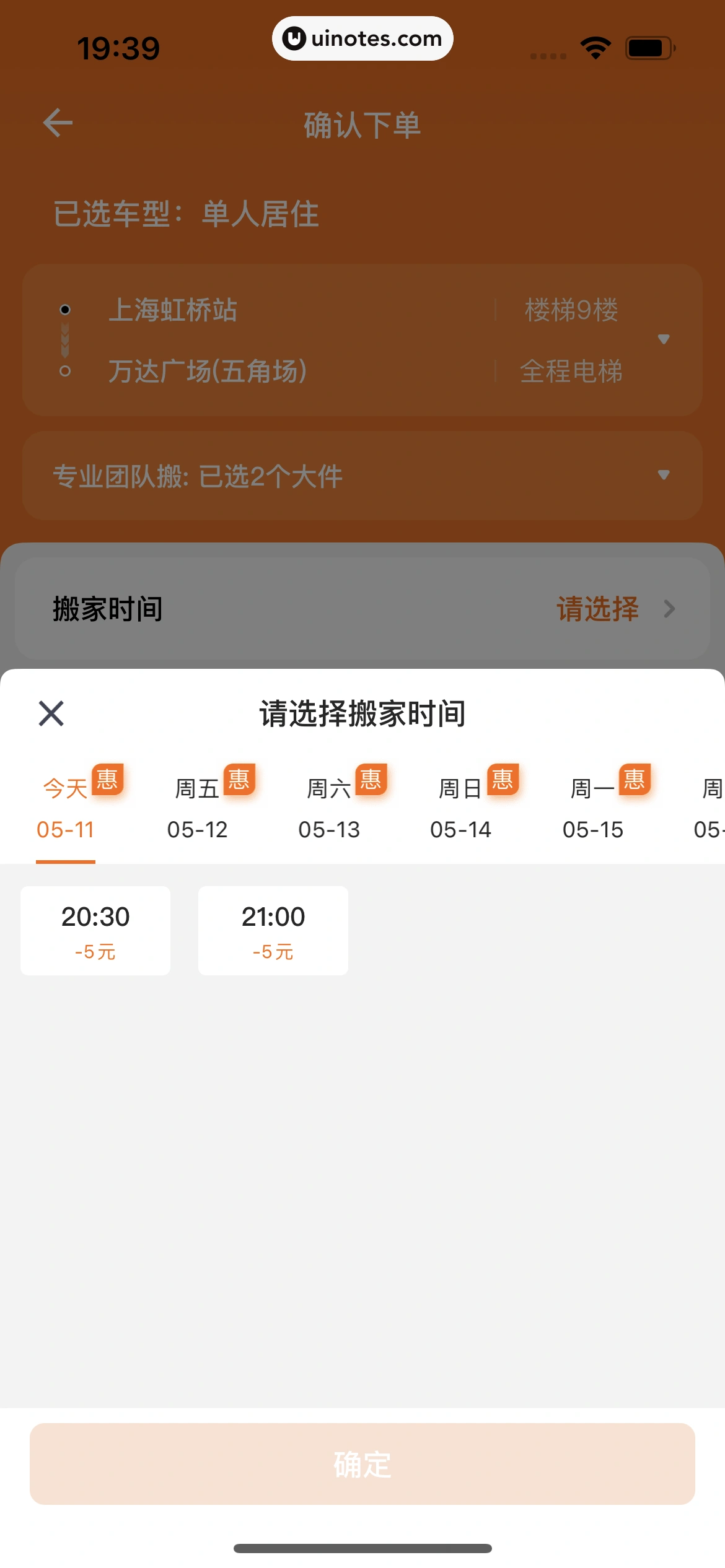Select the 20:30 time slot
Screen dimensions: 725x1568
(x=95, y=930)
